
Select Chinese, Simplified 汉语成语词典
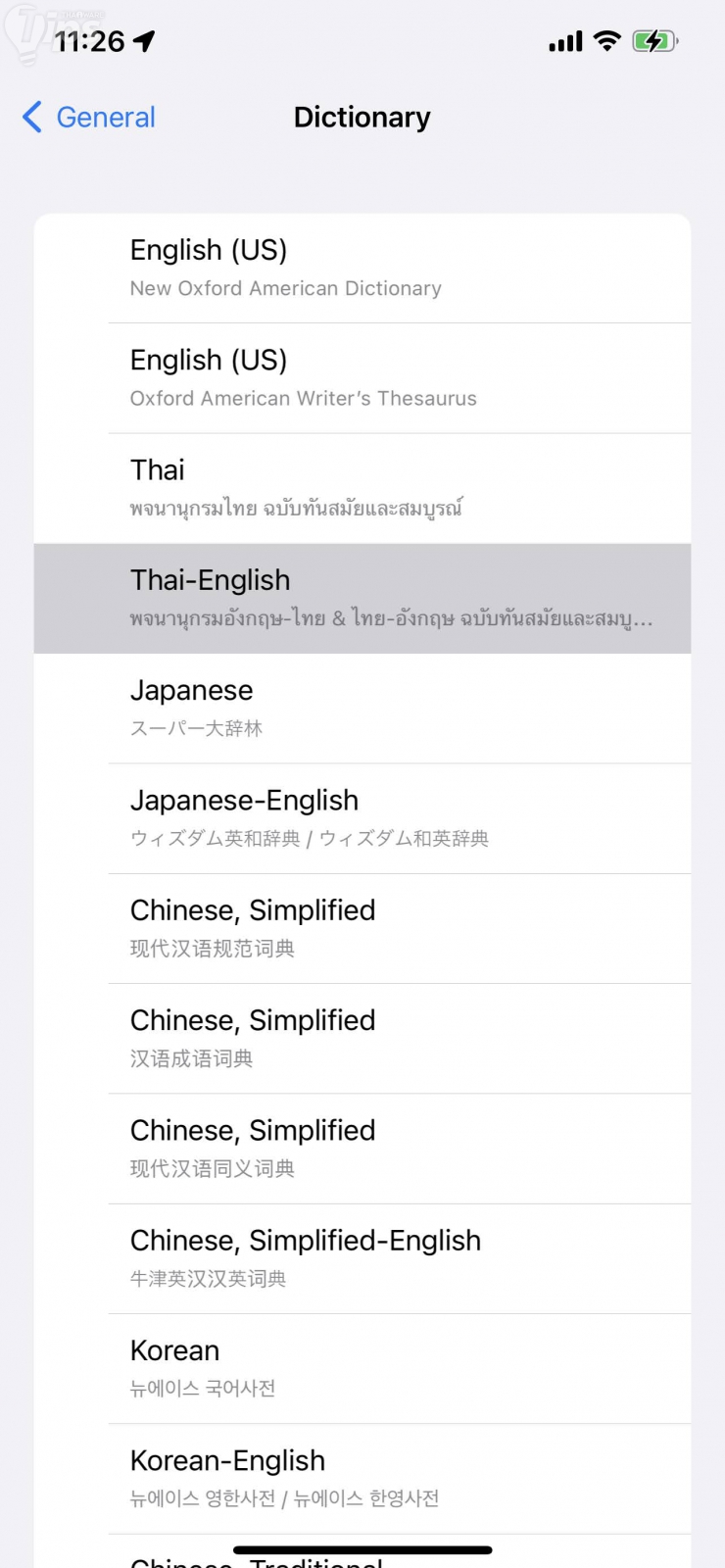point(362,1038)
